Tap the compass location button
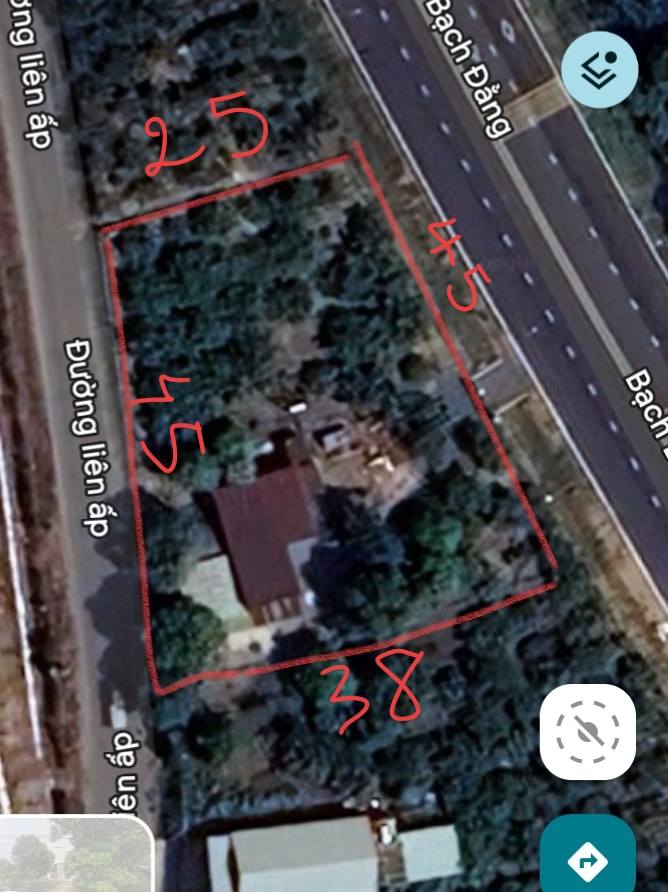Screen dimensions: 668x892 (x=587, y=733)
